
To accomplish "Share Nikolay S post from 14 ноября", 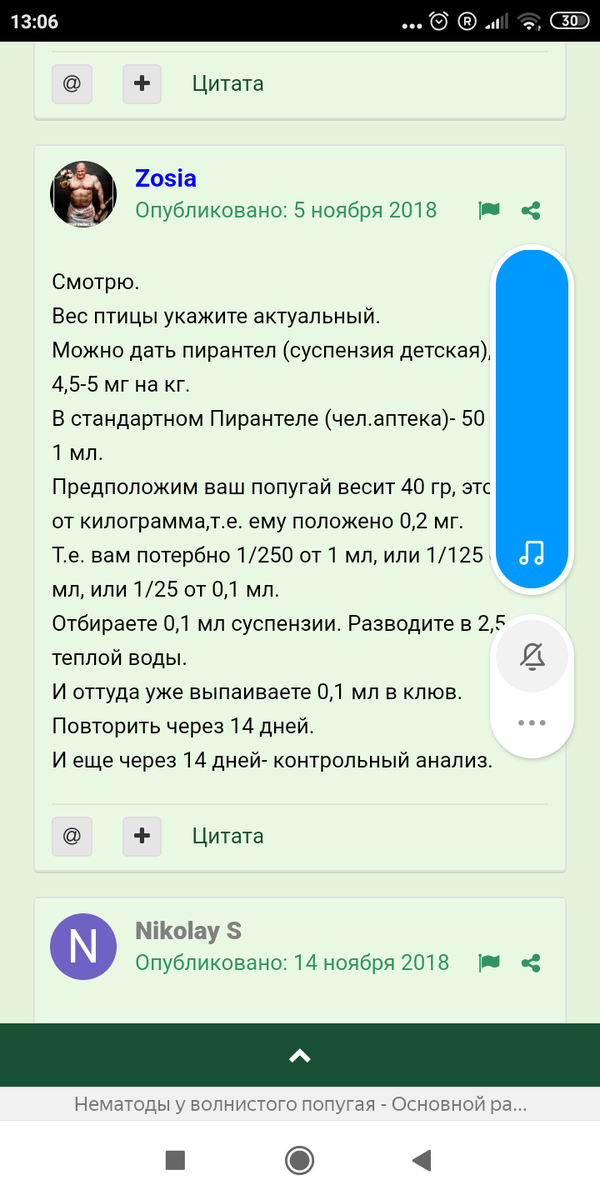I will (532, 963).
